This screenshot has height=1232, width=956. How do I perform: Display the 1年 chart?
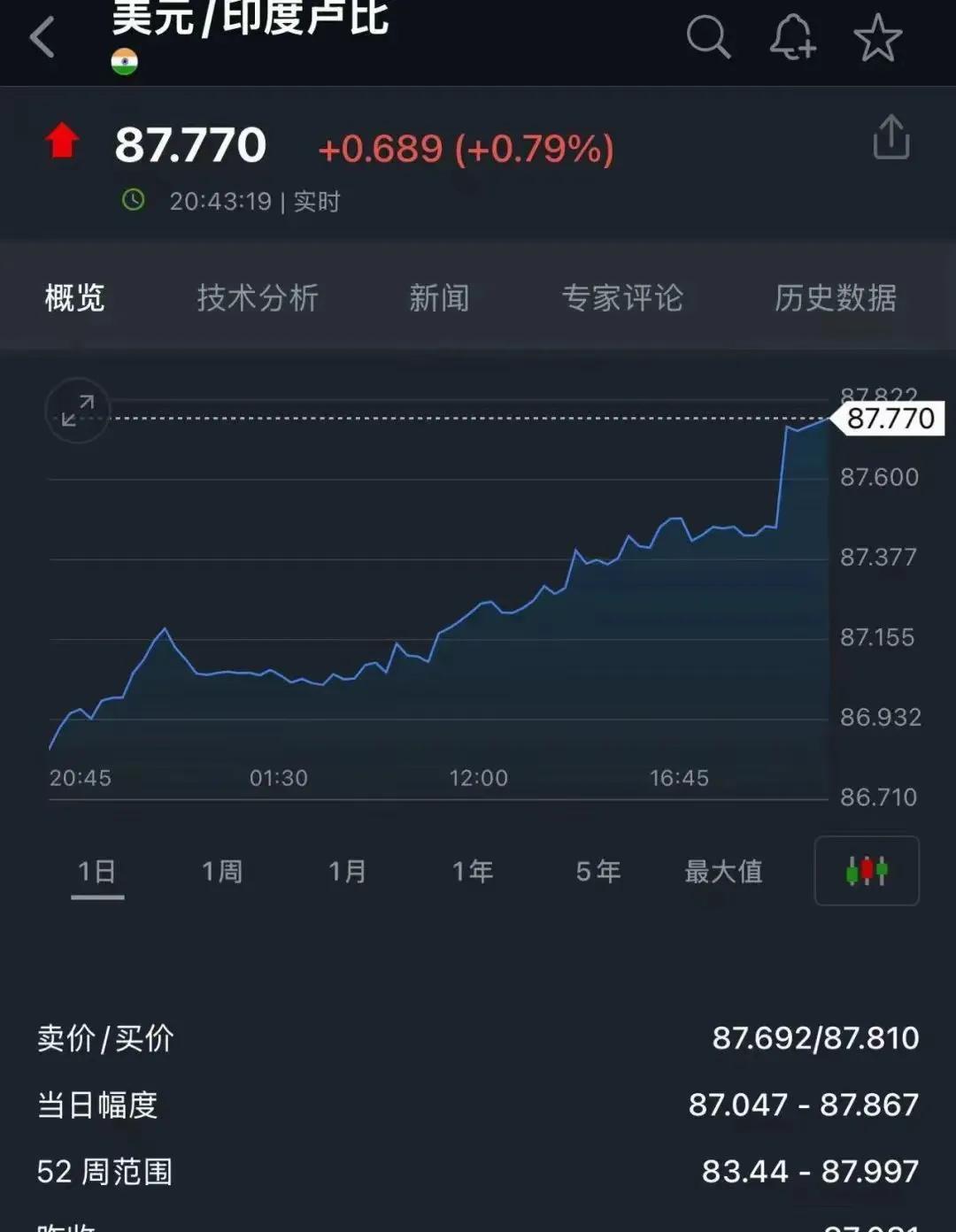click(x=473, y=872)
